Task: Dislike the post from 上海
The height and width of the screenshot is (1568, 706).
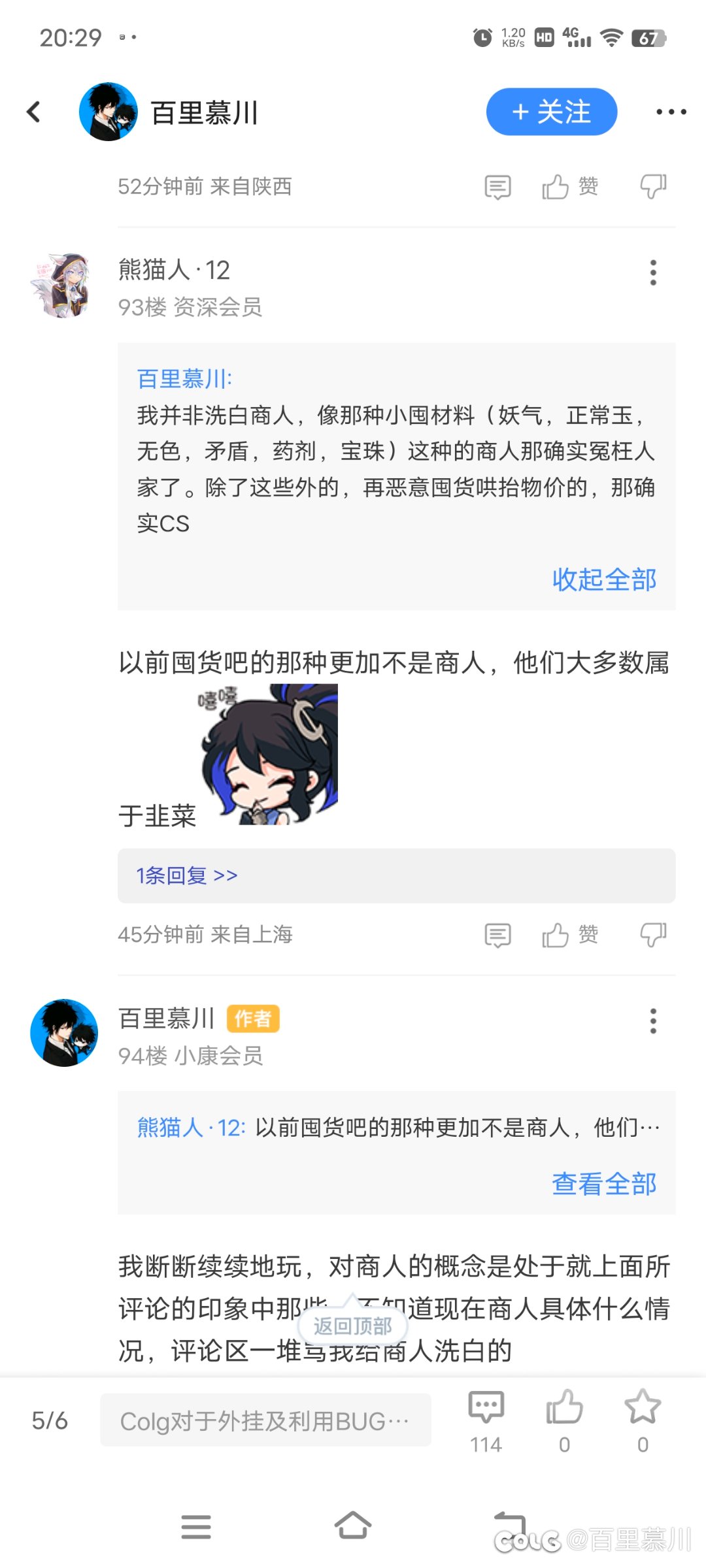Action: (x=652, y=935)
